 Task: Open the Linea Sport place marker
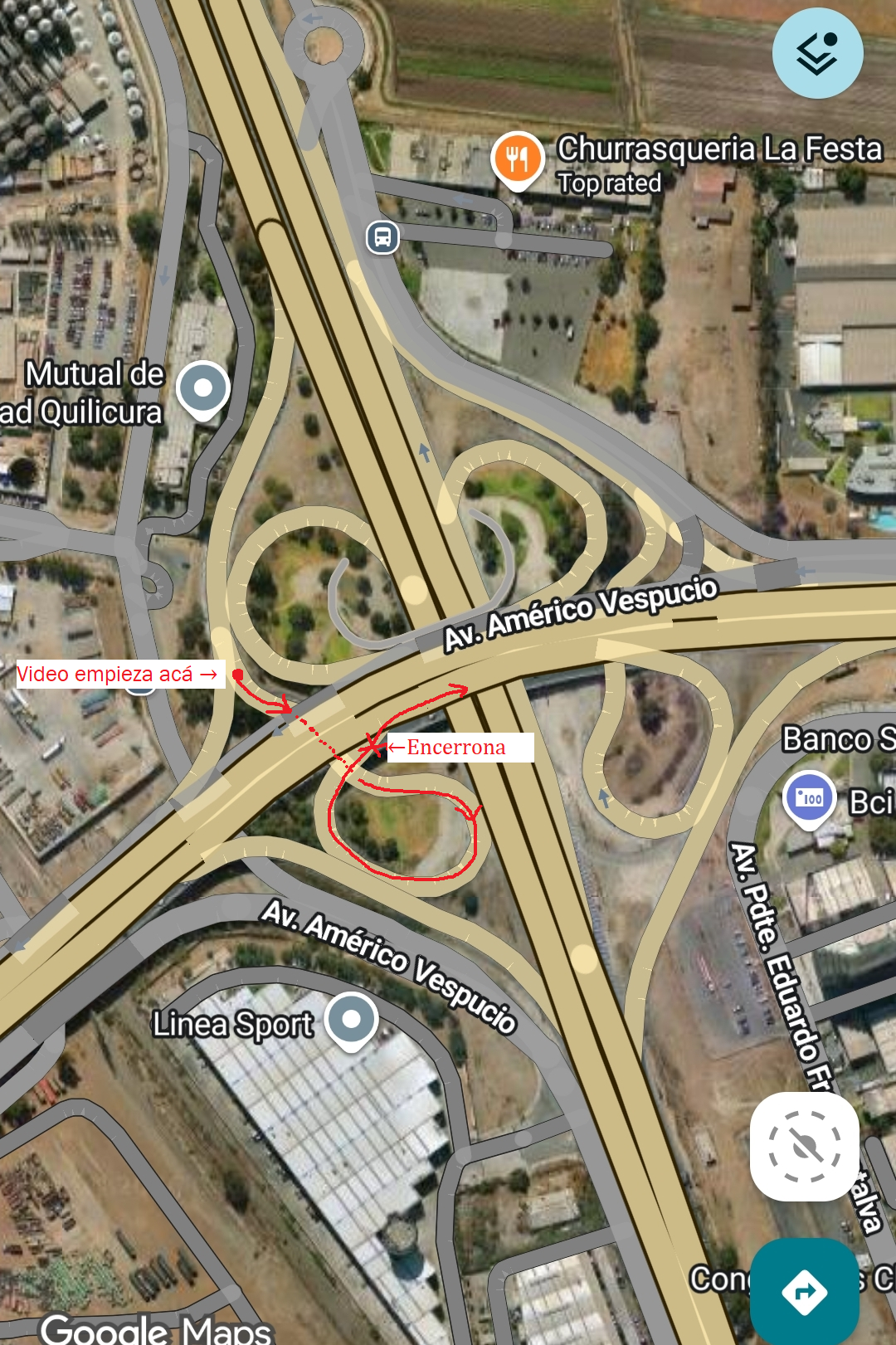(x=352, y=1018)
